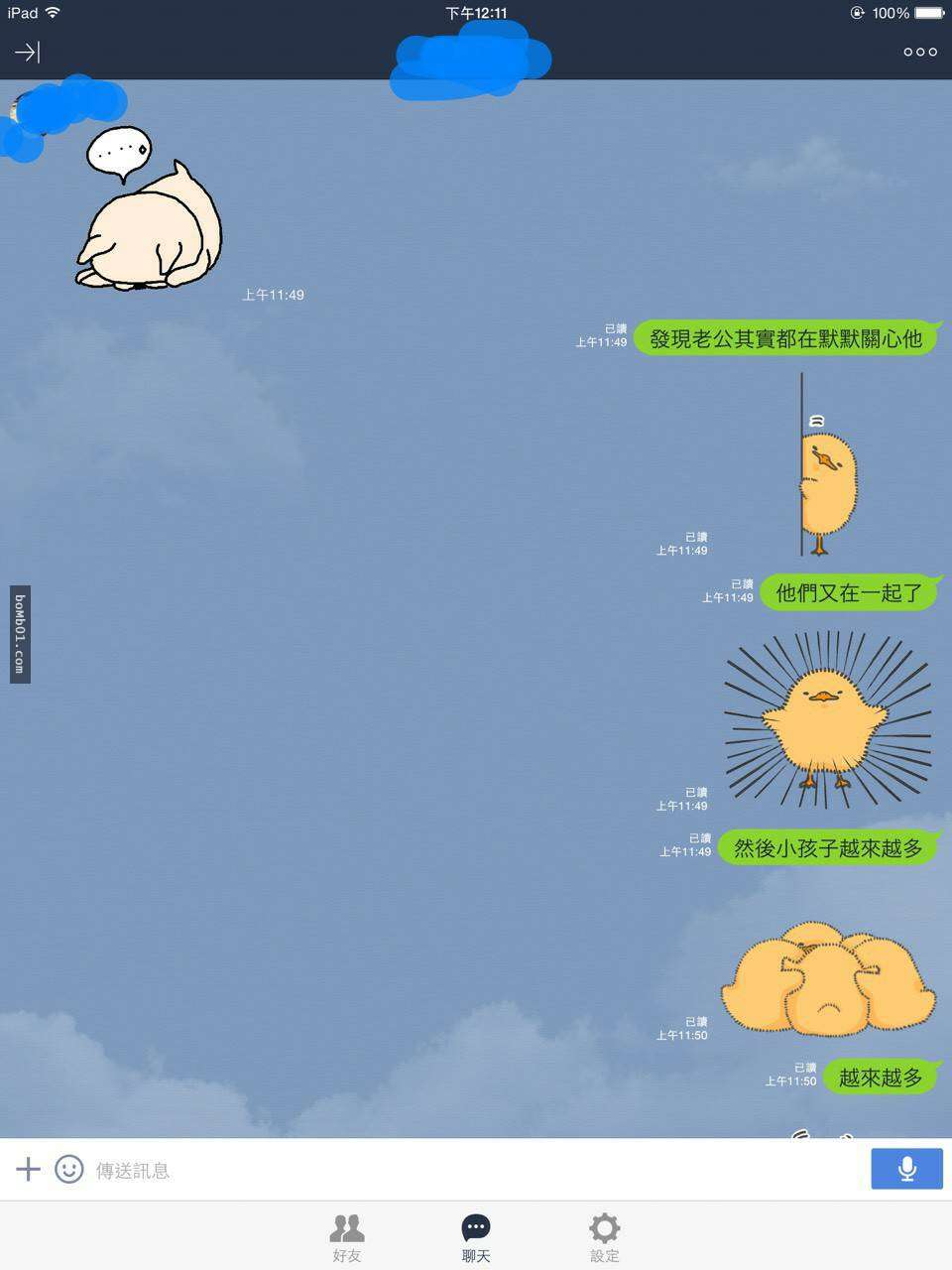Viewport: 952px width, 1270px height.
Task: Open the emoji sticker picker
Action: pyautogui.click(x=68, y=1169)
